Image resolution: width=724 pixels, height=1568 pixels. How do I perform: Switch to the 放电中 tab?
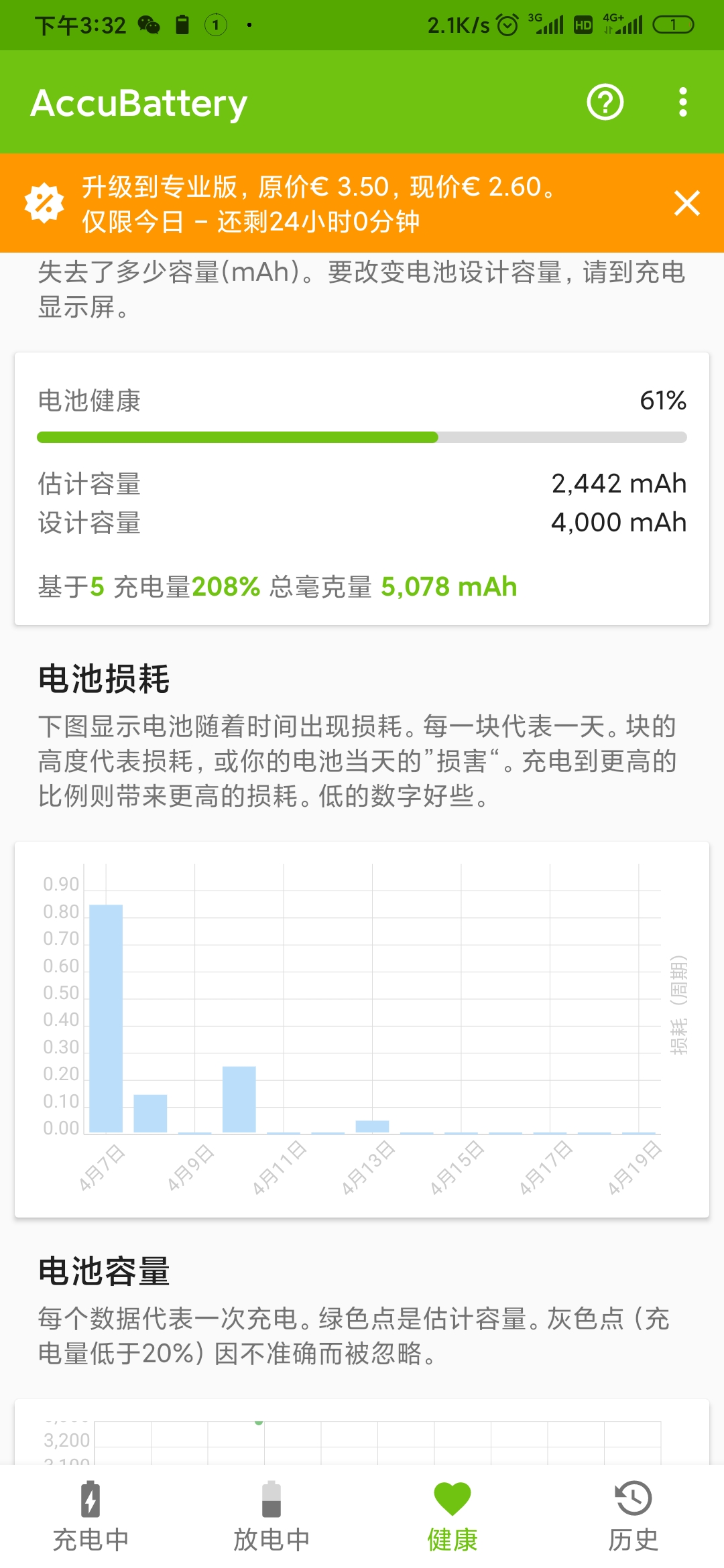(271, 1516)
